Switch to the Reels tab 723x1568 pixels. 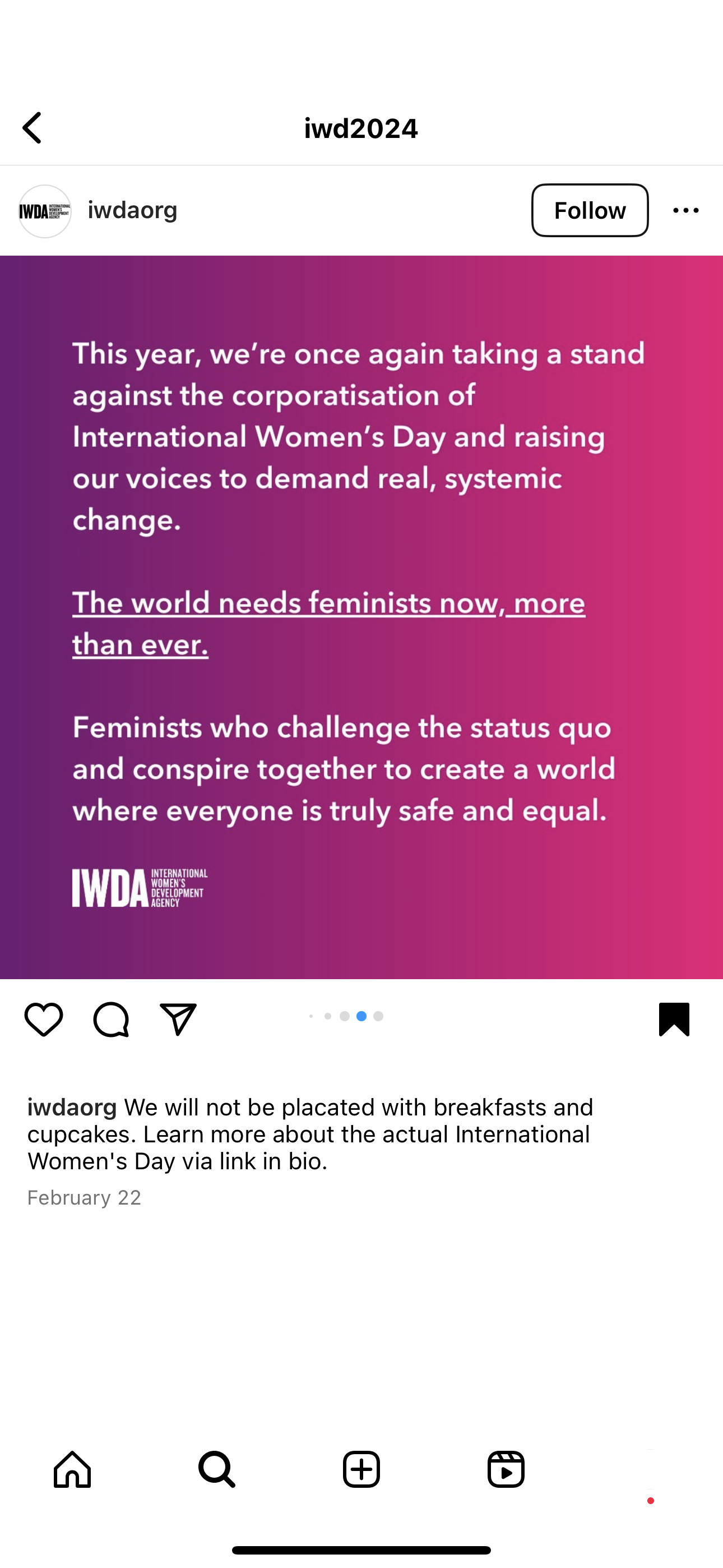[506, 1469]
